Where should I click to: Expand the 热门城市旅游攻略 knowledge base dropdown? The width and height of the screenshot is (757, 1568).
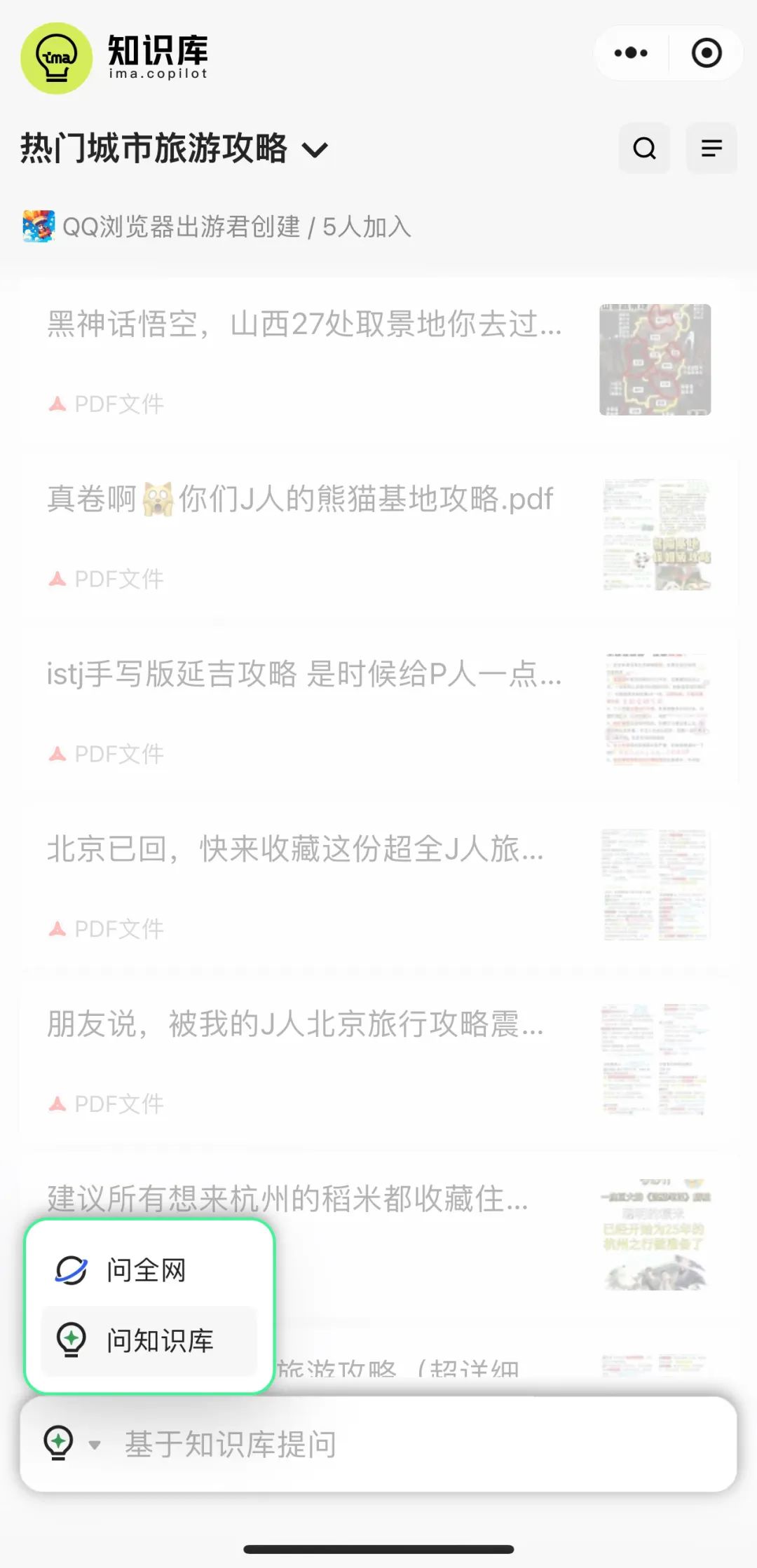pyautogui.click(x=315, y=149)
